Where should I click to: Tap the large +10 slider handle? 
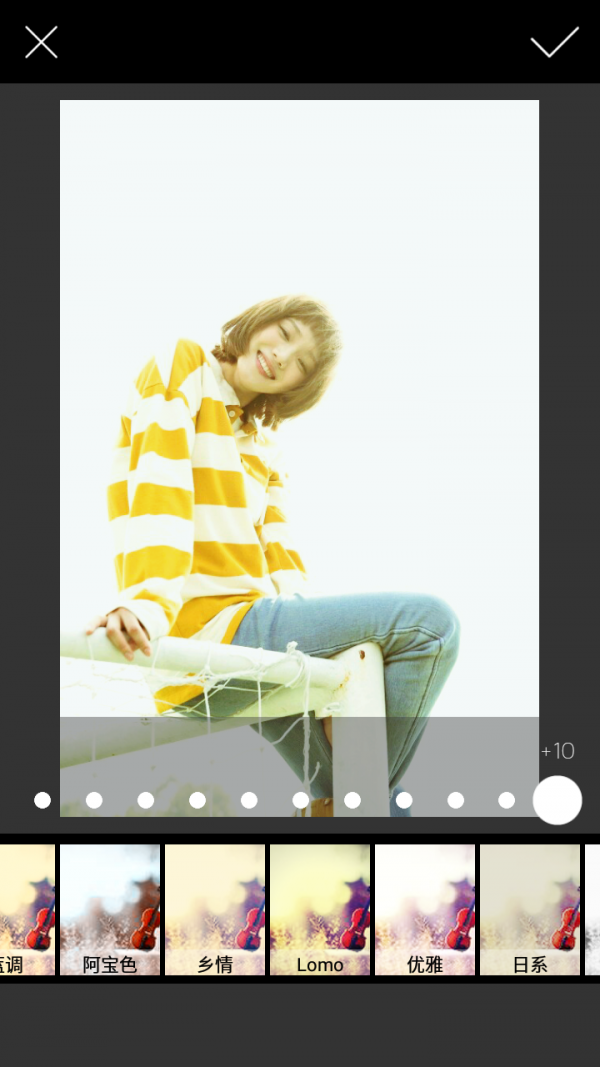pos(557,800)
